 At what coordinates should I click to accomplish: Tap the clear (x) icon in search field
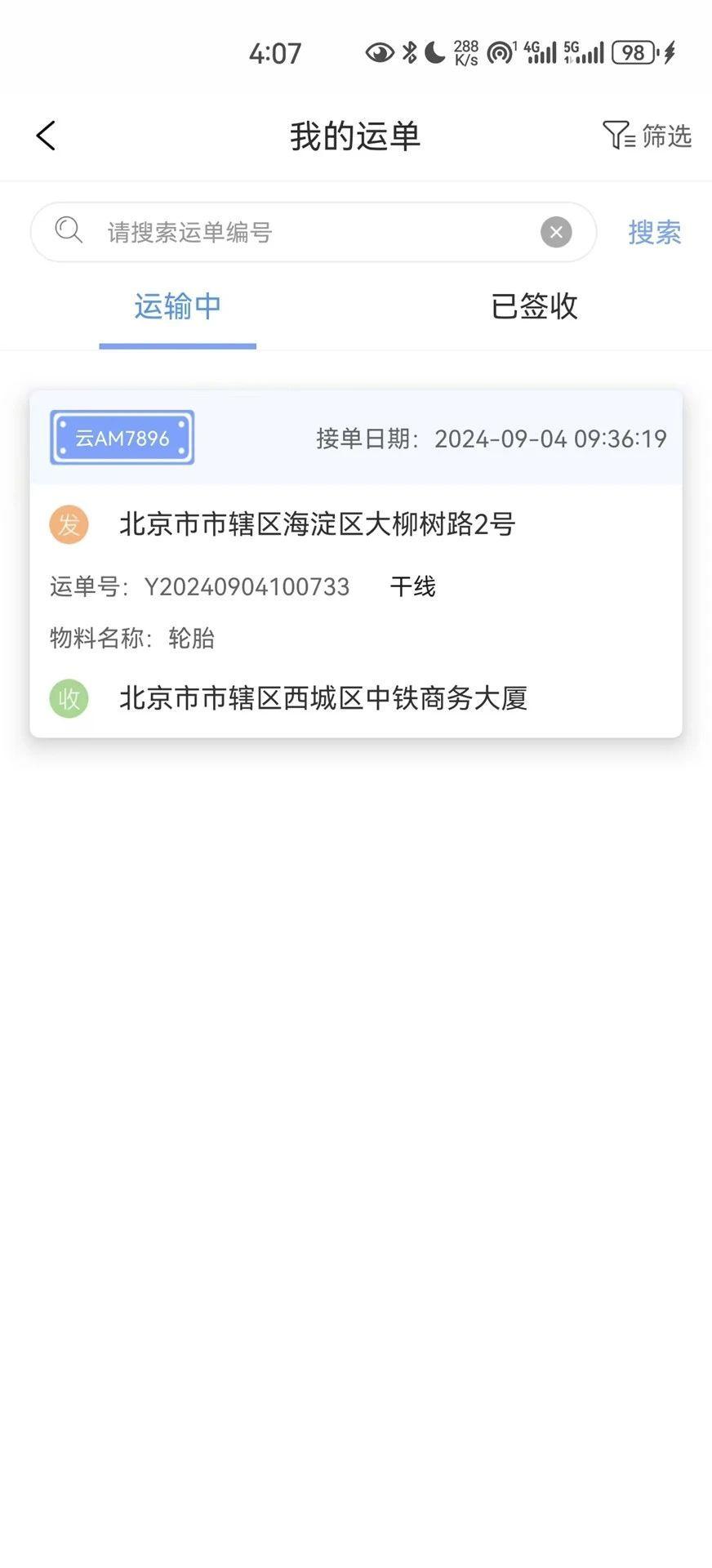pos(556,231)
